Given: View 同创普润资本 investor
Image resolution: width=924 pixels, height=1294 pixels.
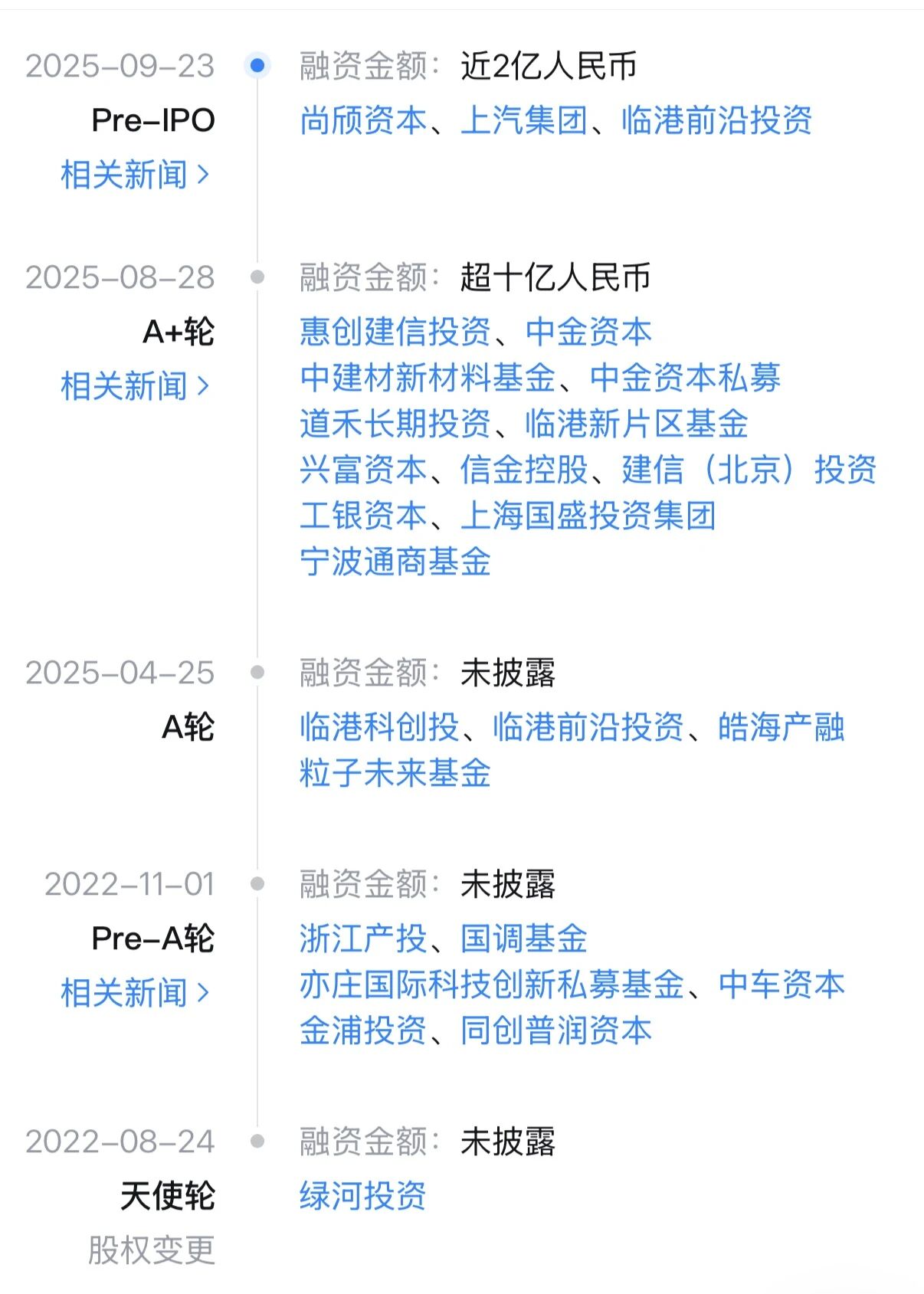Looking at the screenshot, I should tap(556, 1031).
